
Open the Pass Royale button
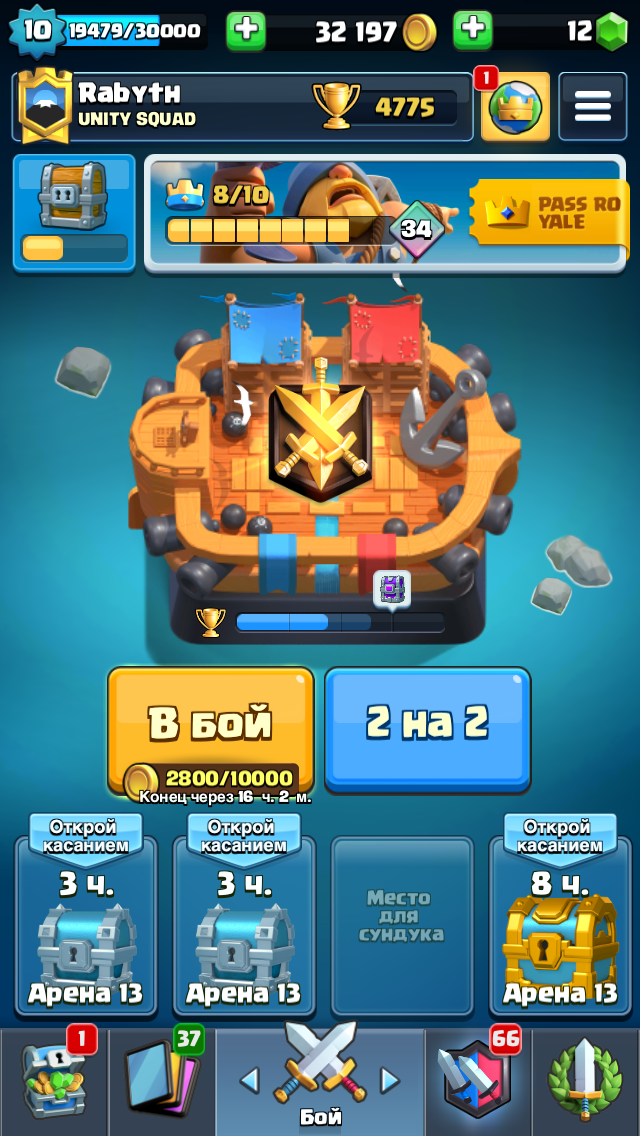550,213
